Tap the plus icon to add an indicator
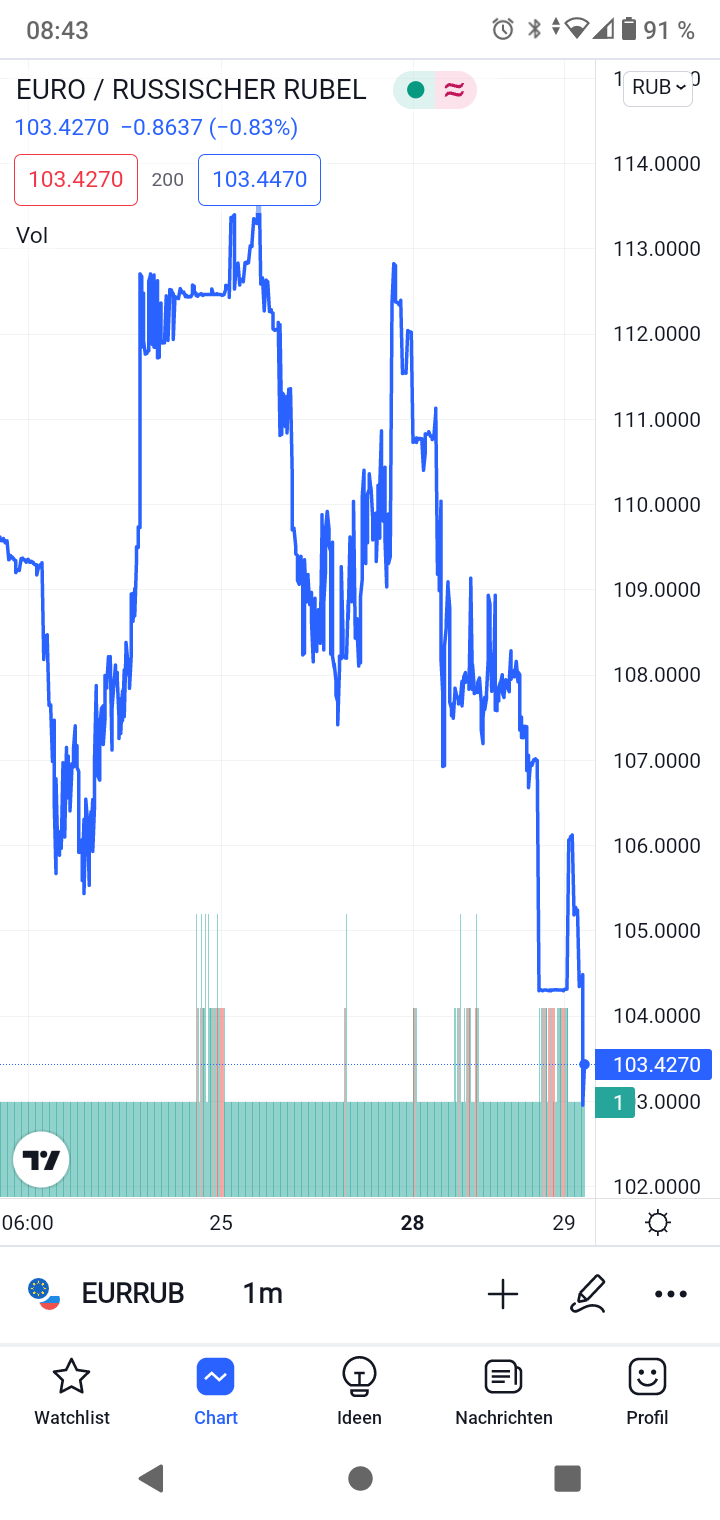Viewport: 720px width, 1520px height. [x=503, y=1293]
